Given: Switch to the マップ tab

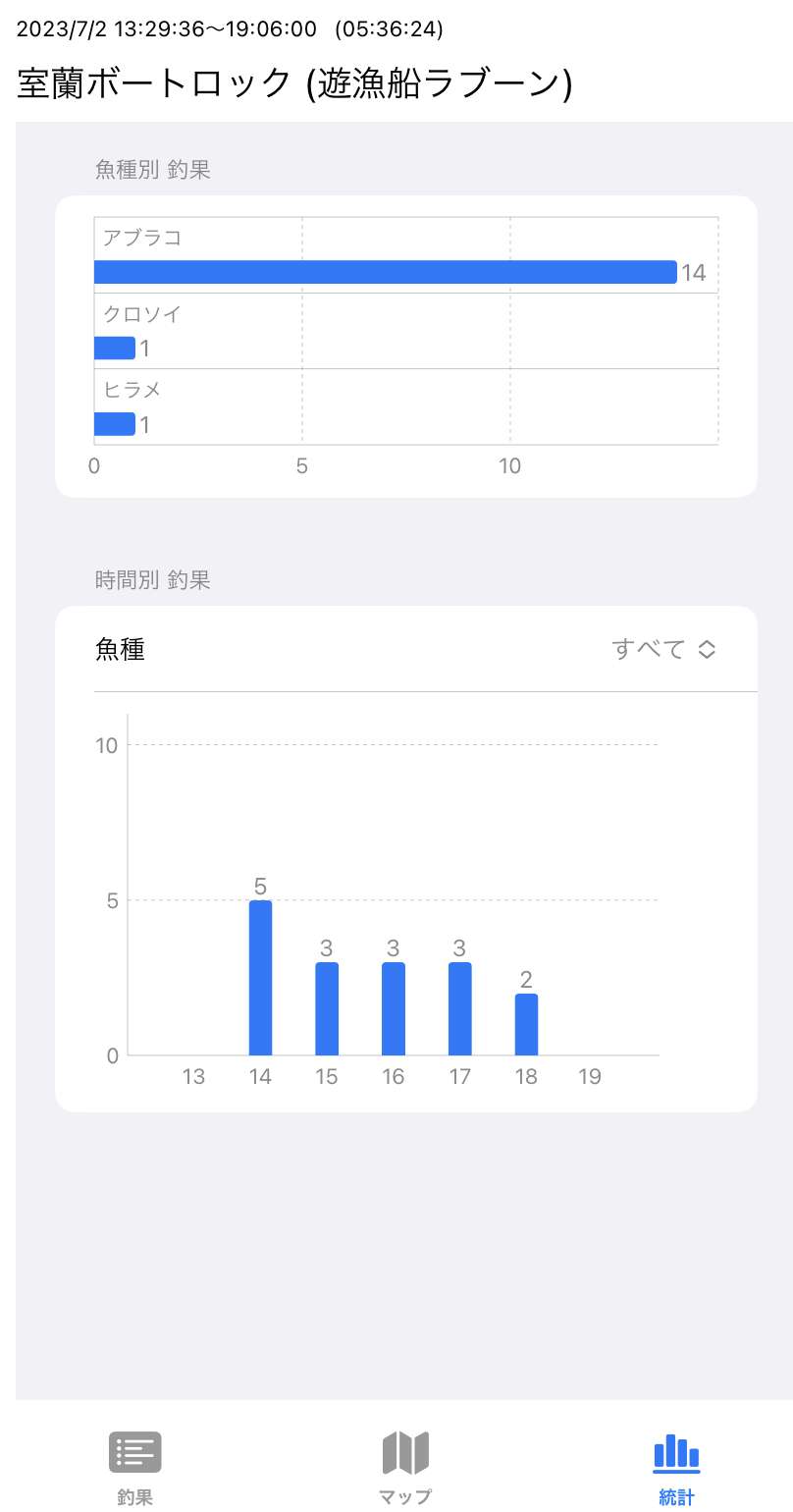Looking at the screenshot, I should pyautogui.click(x=405, y=1468).
